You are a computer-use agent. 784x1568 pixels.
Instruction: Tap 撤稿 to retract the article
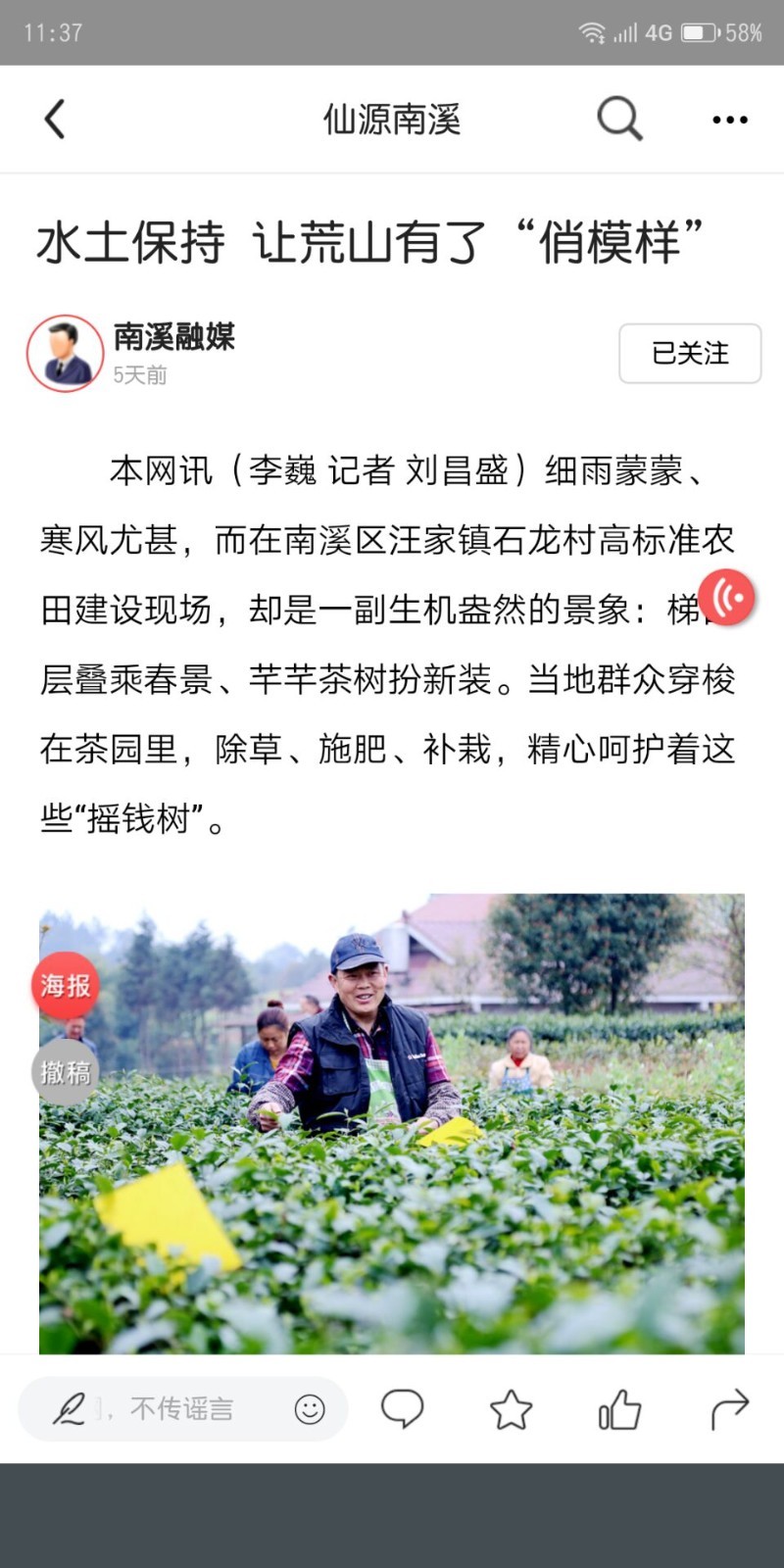click(65, 1073)
